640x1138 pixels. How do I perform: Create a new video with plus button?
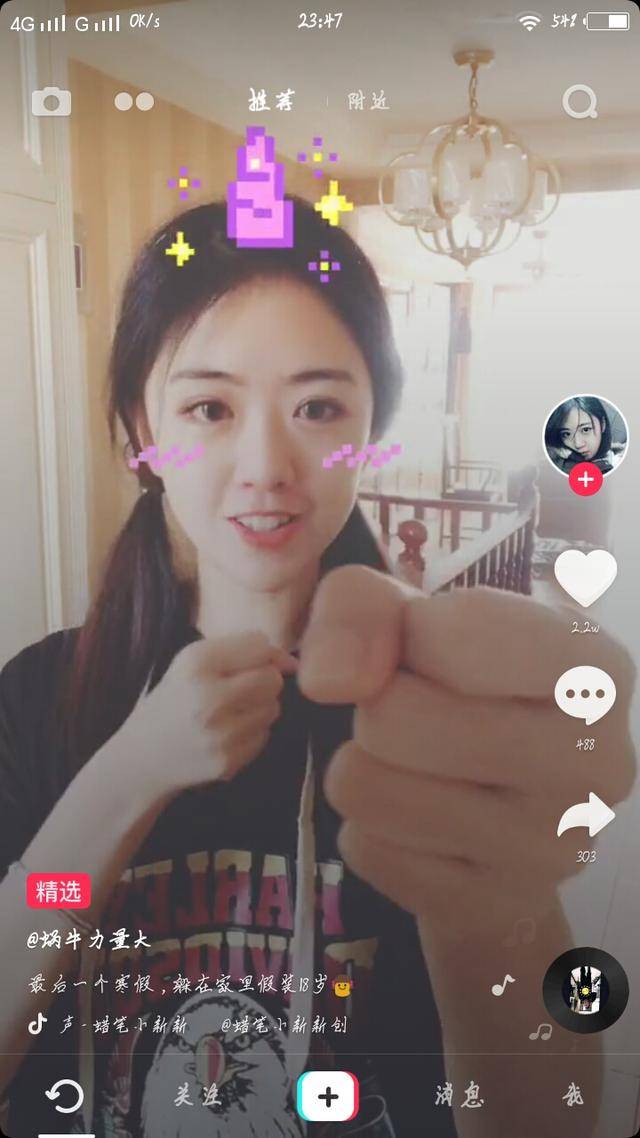click(x=328, y=1096)
